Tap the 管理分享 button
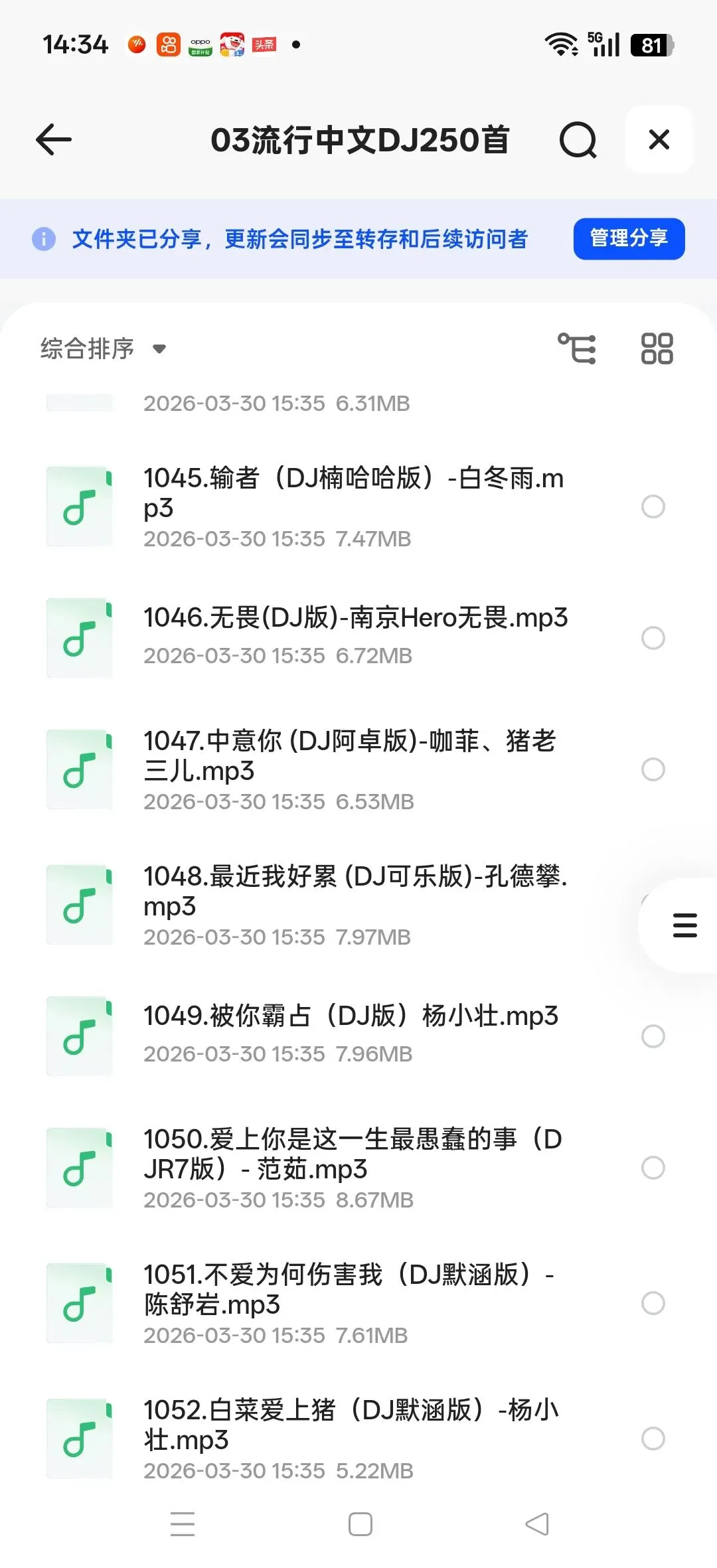Screen dimensions: 717x1568 click(x=628, y=238)
